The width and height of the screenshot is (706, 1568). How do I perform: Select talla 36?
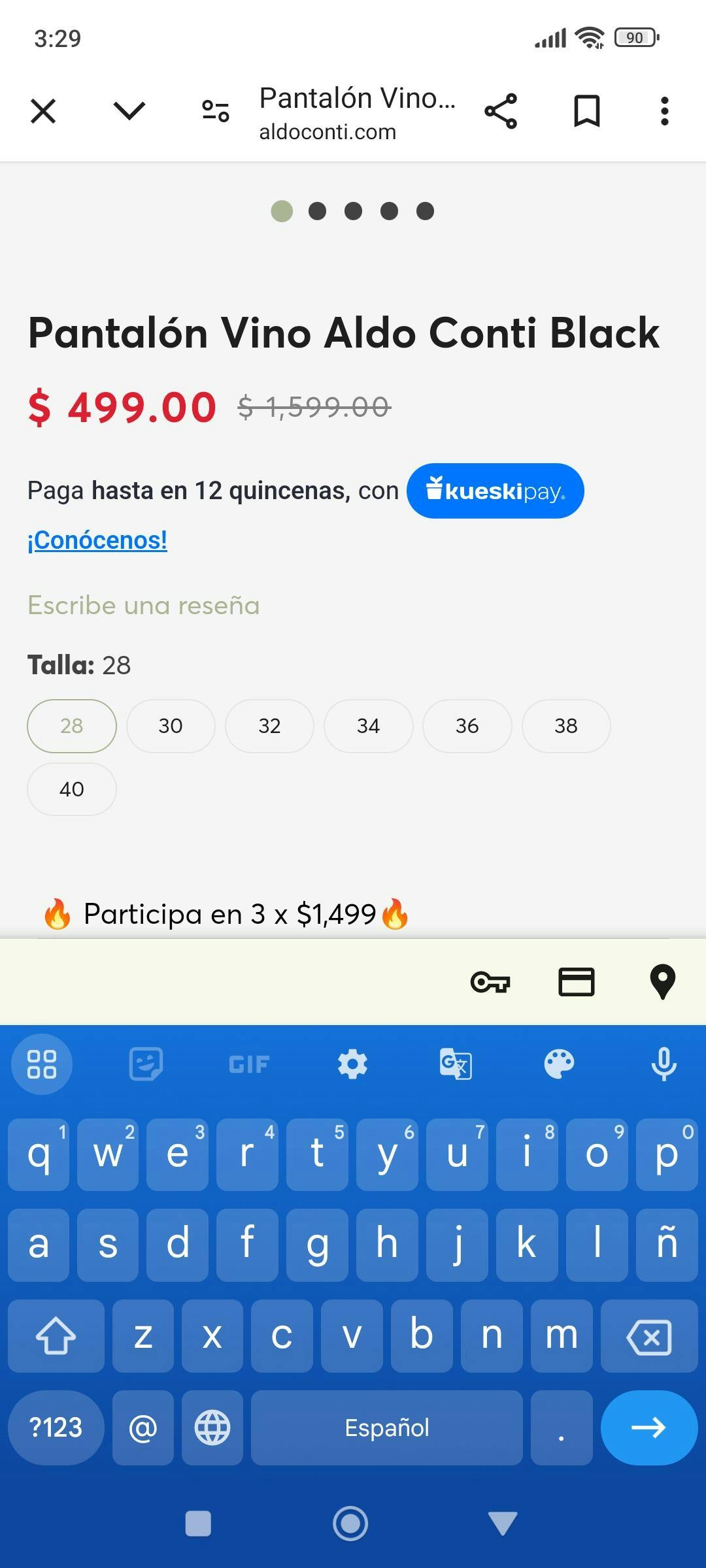click(467, 726)
